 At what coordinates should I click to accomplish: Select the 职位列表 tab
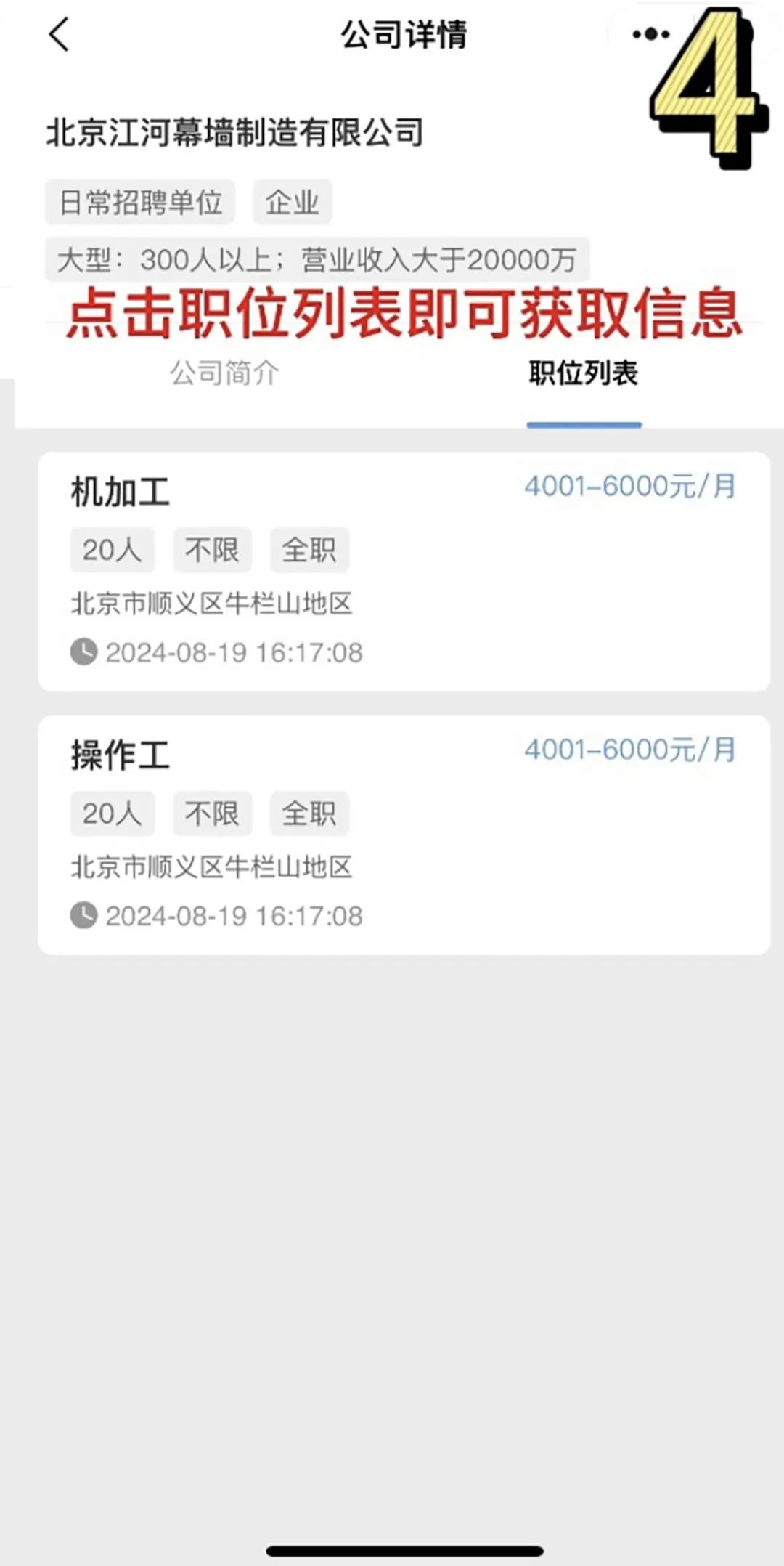coord(584,373)
